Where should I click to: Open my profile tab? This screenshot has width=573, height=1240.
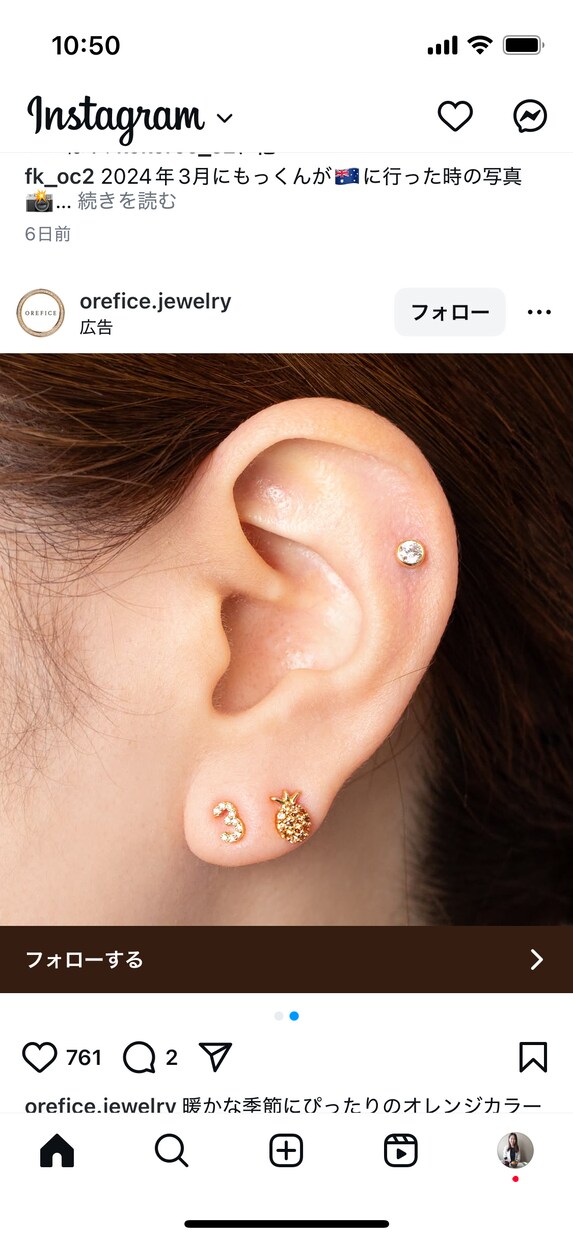[x=515, y=1151]
